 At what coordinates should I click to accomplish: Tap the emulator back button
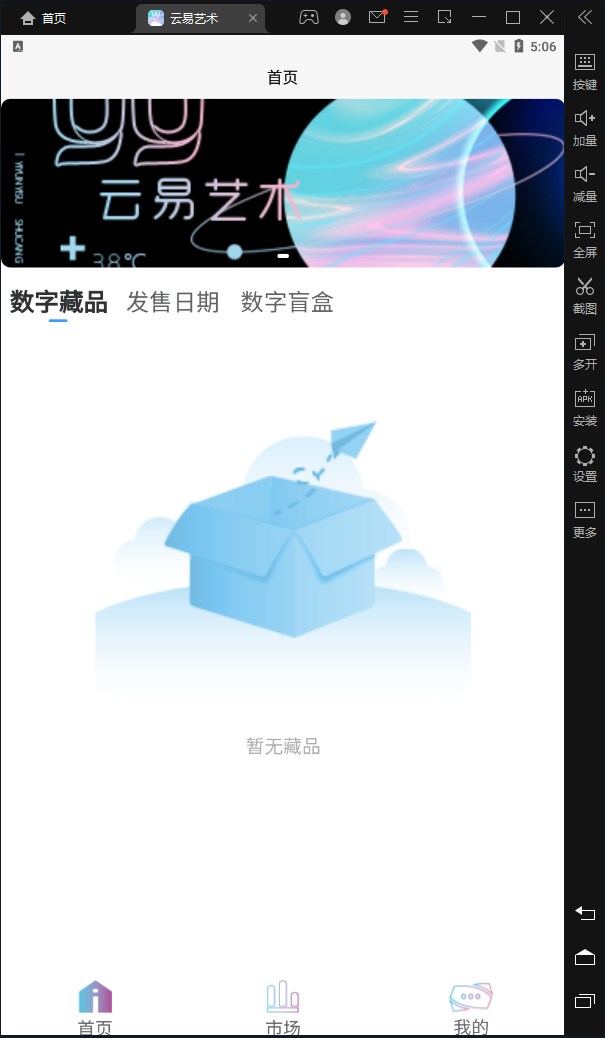(x=585, y=912)
